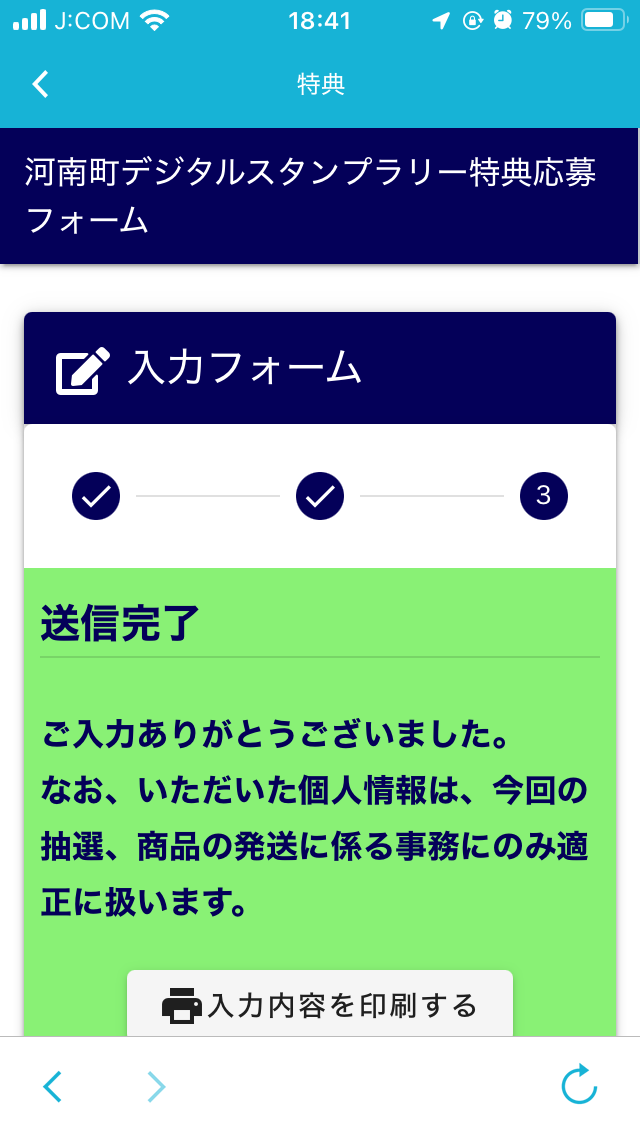Navigate to the previous web page
Viewport: 640px width, 1136px height.
click(52, 1086)
